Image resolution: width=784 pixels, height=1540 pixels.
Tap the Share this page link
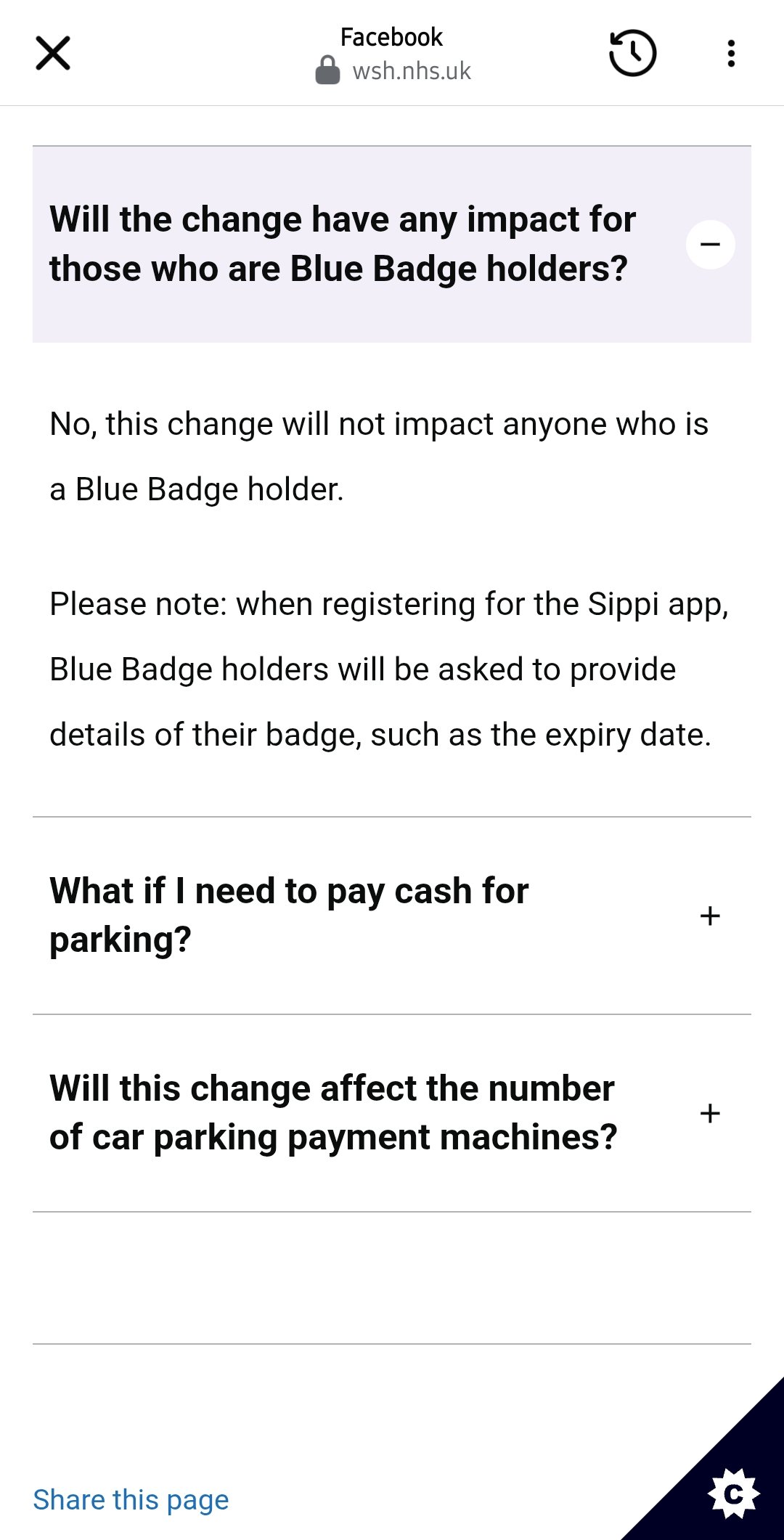click(x=131, y=1499)
